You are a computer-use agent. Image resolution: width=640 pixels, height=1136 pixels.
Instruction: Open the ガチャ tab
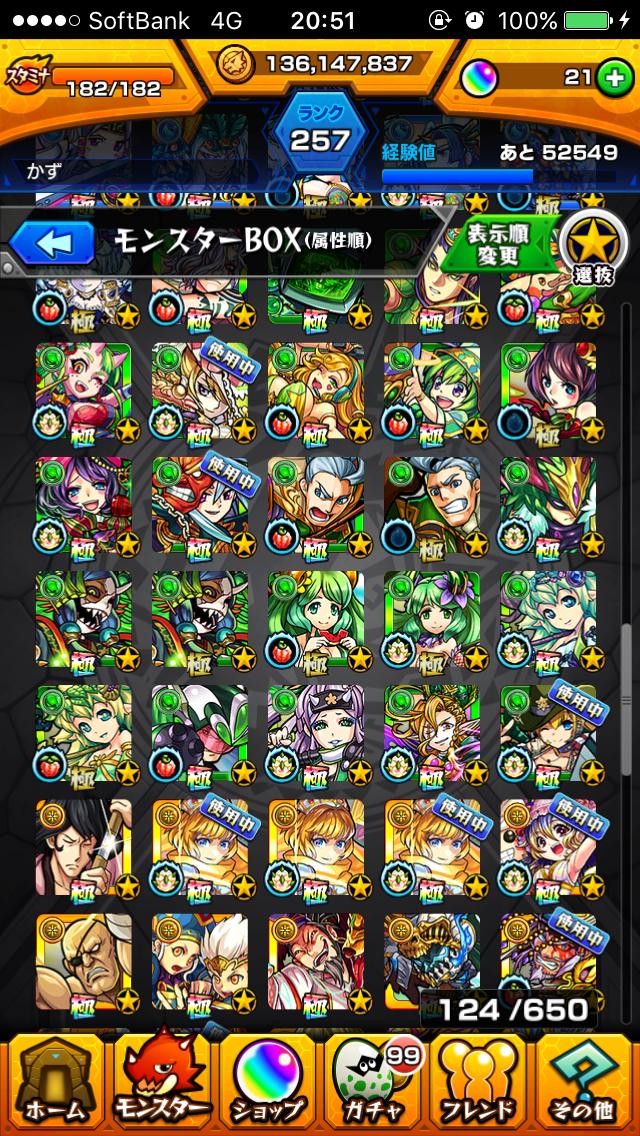coord(374,1083)
